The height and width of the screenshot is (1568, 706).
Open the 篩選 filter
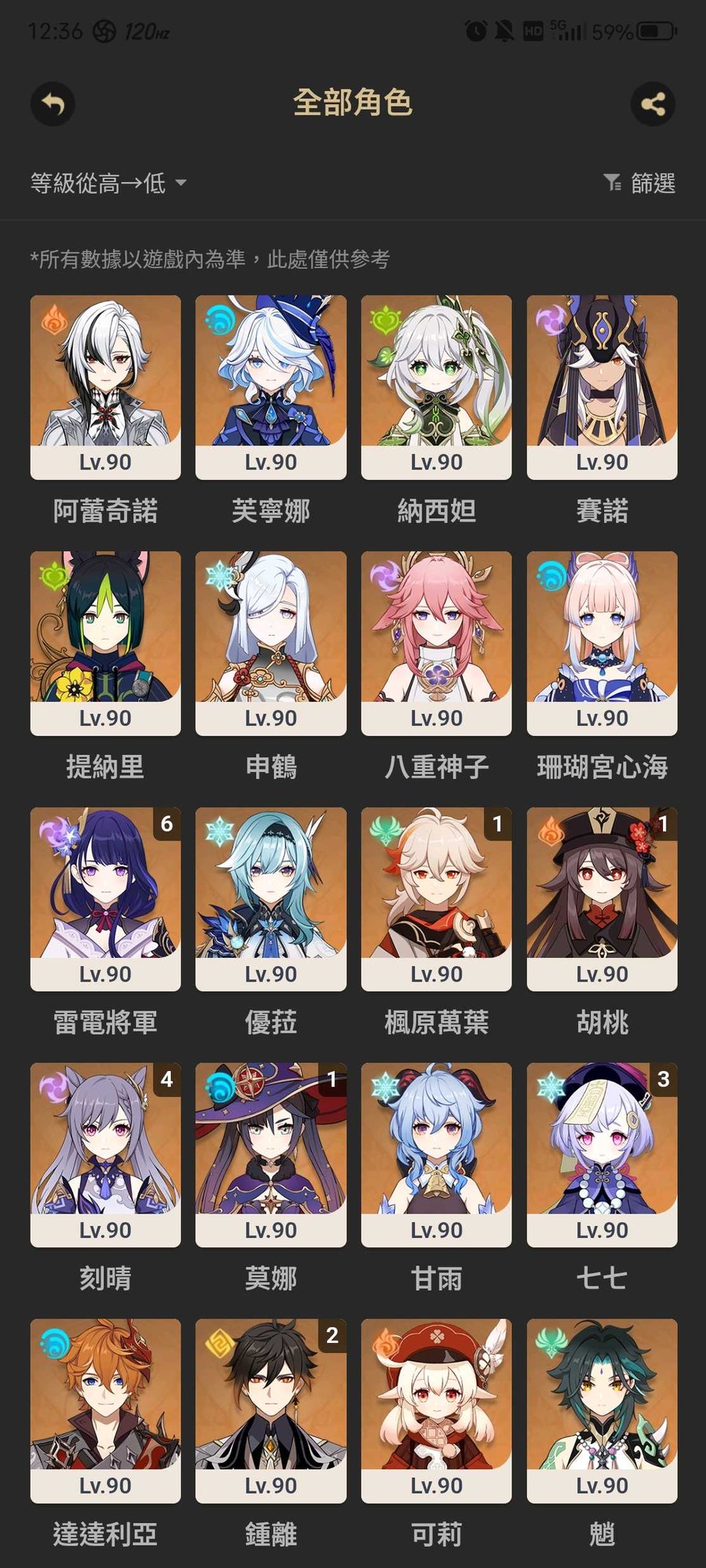tap(639, 183)
